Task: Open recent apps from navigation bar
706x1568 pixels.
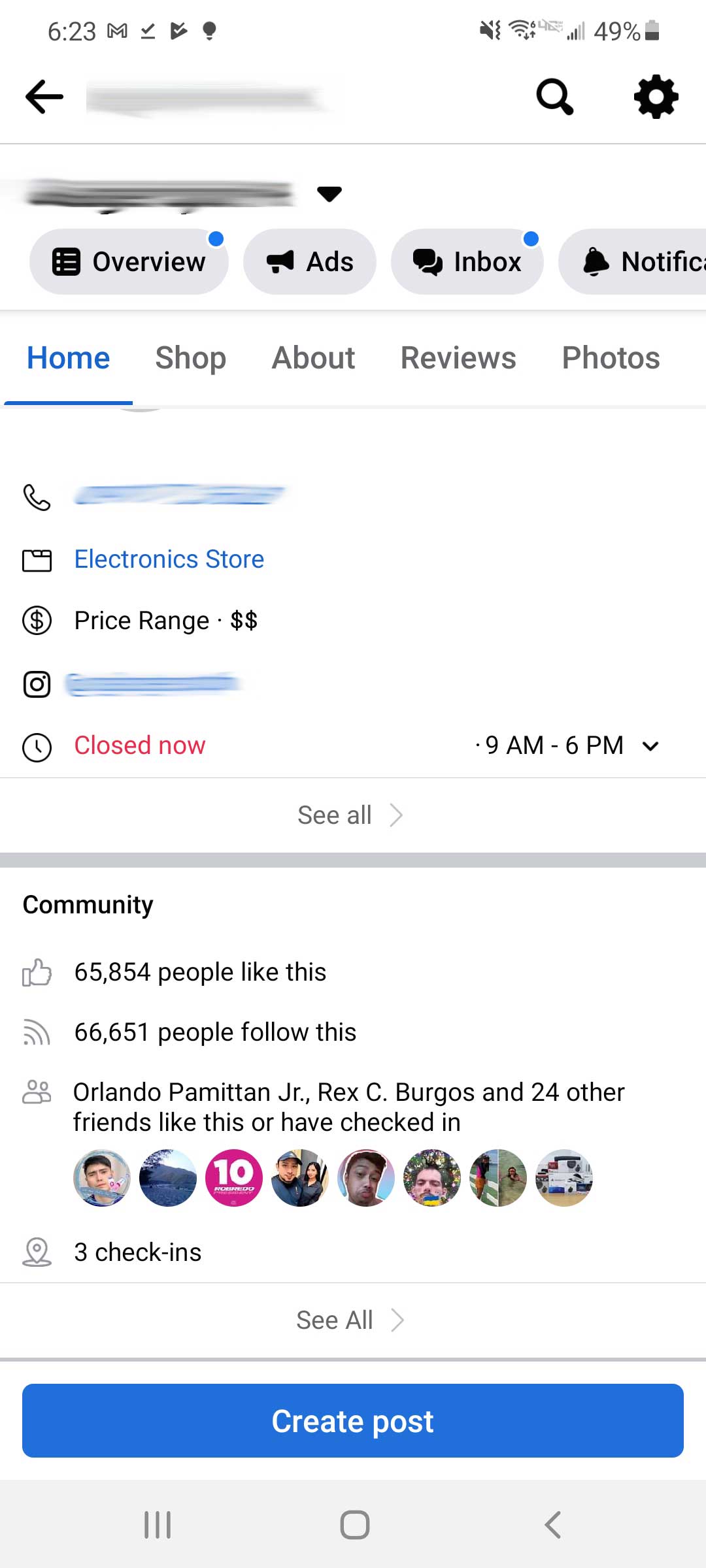Action: (158, 1525)
